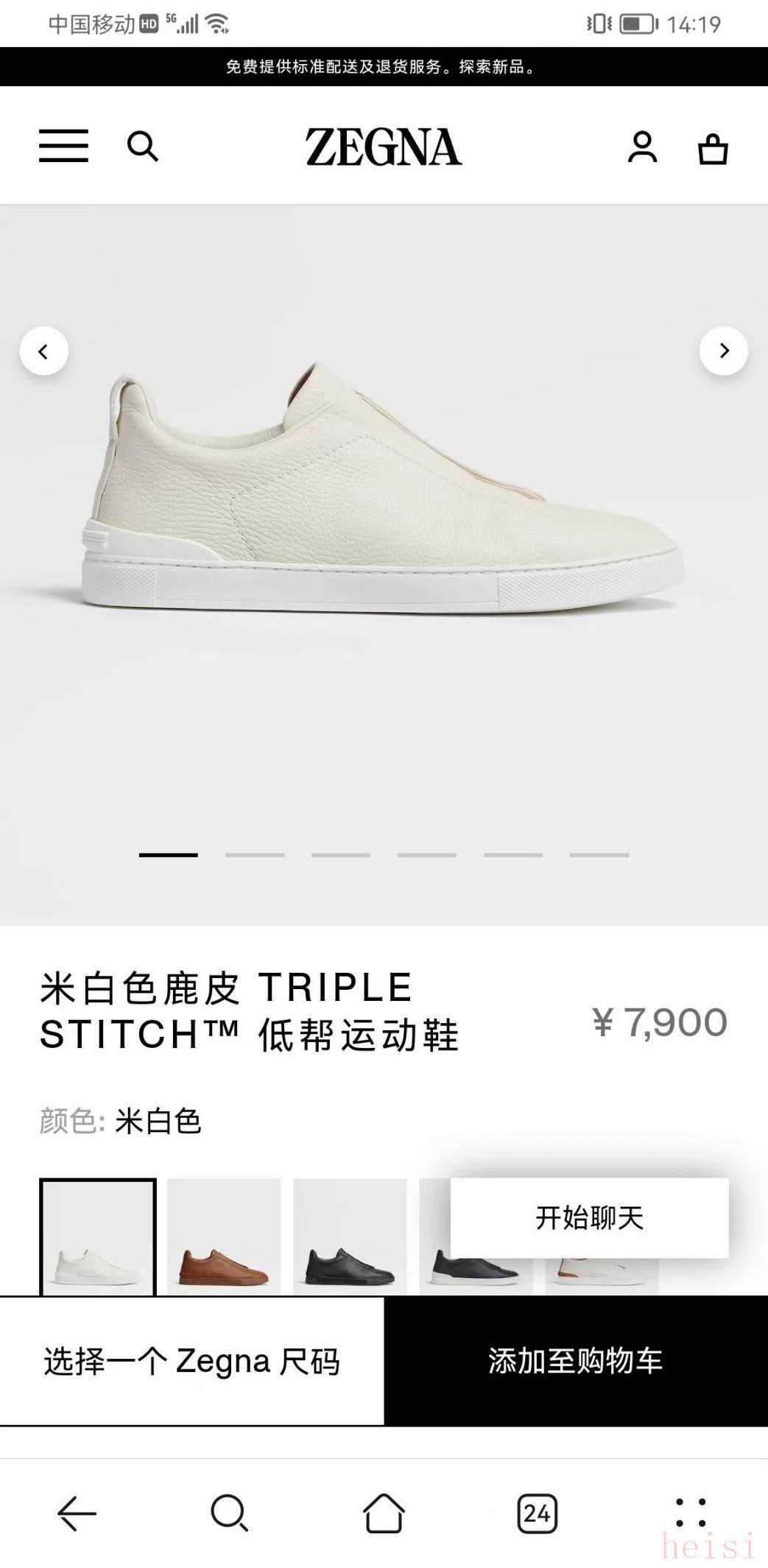Image resolution: width=768 pixels, height=1568 pixels.
Task: Select the all-black sneaker color
Action: pos(350,1236)
